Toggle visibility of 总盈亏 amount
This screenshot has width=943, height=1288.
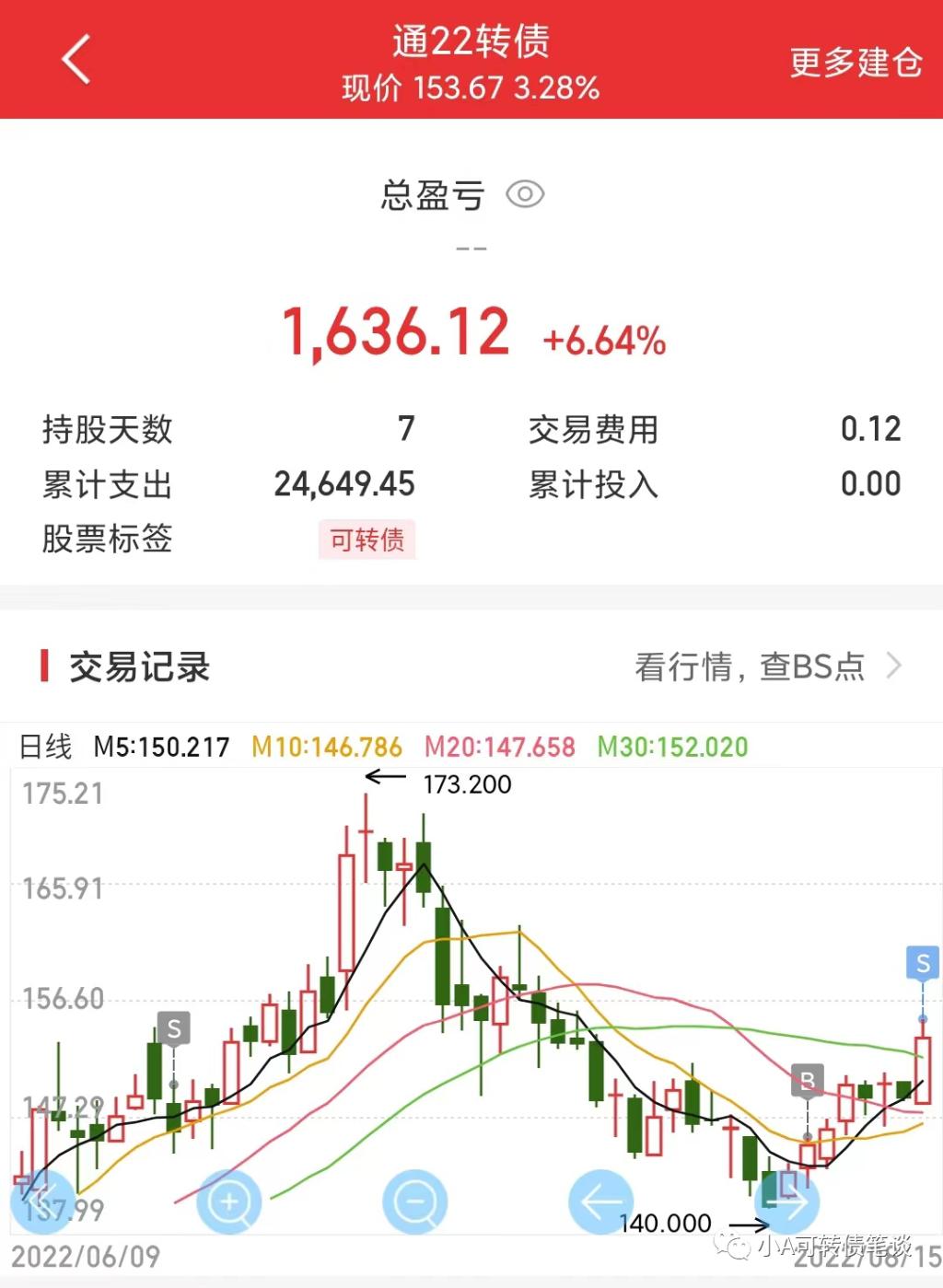click(x=526, y=194)
